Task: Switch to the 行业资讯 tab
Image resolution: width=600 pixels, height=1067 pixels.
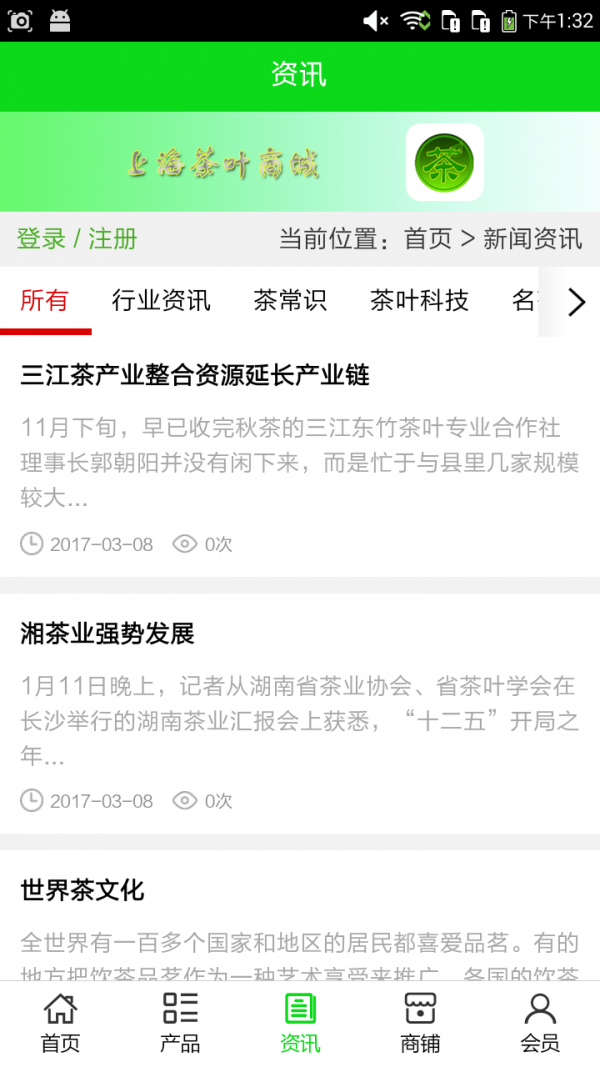Action: pos(161,300)
